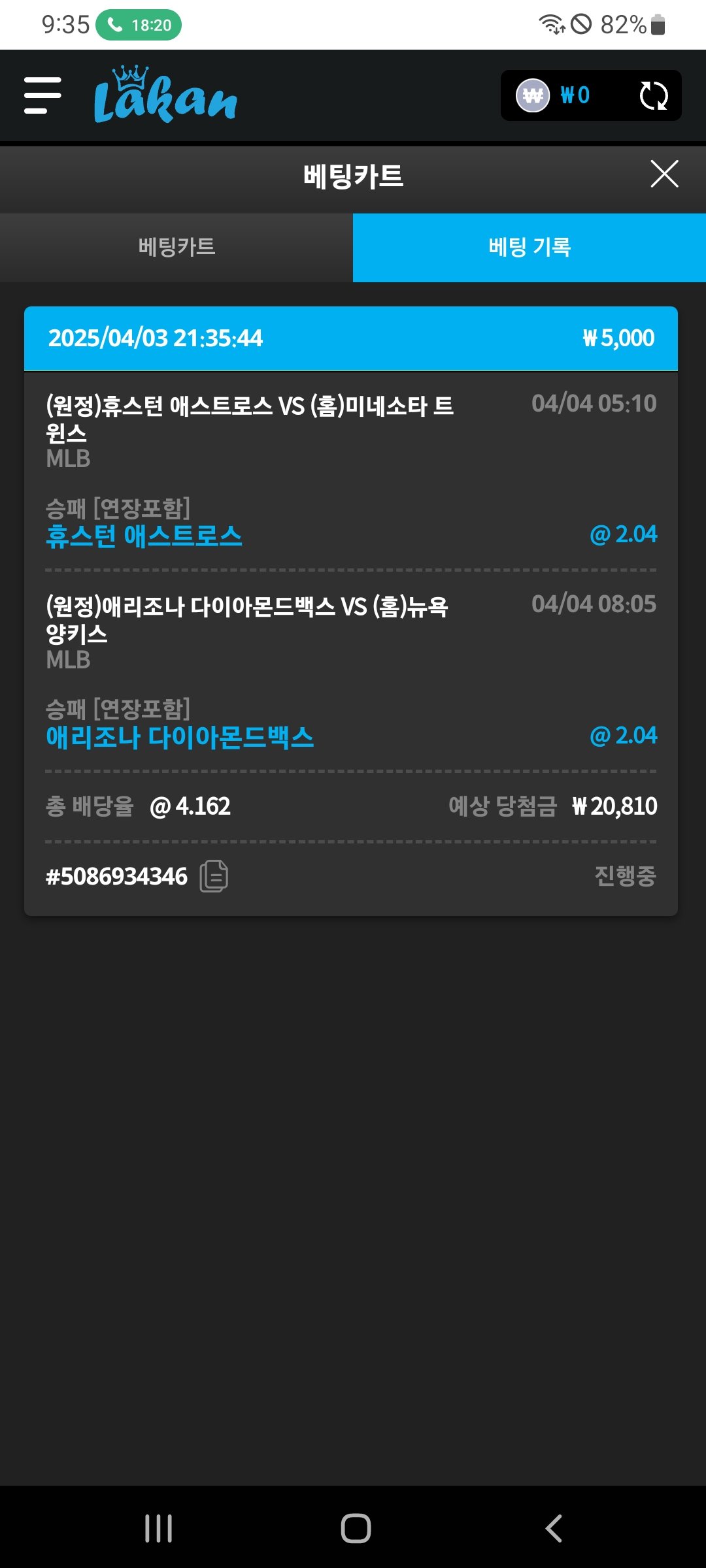Close the 베팅카트 panel
The width and height of the screenshot is (706, 1568).
(664, 174)
